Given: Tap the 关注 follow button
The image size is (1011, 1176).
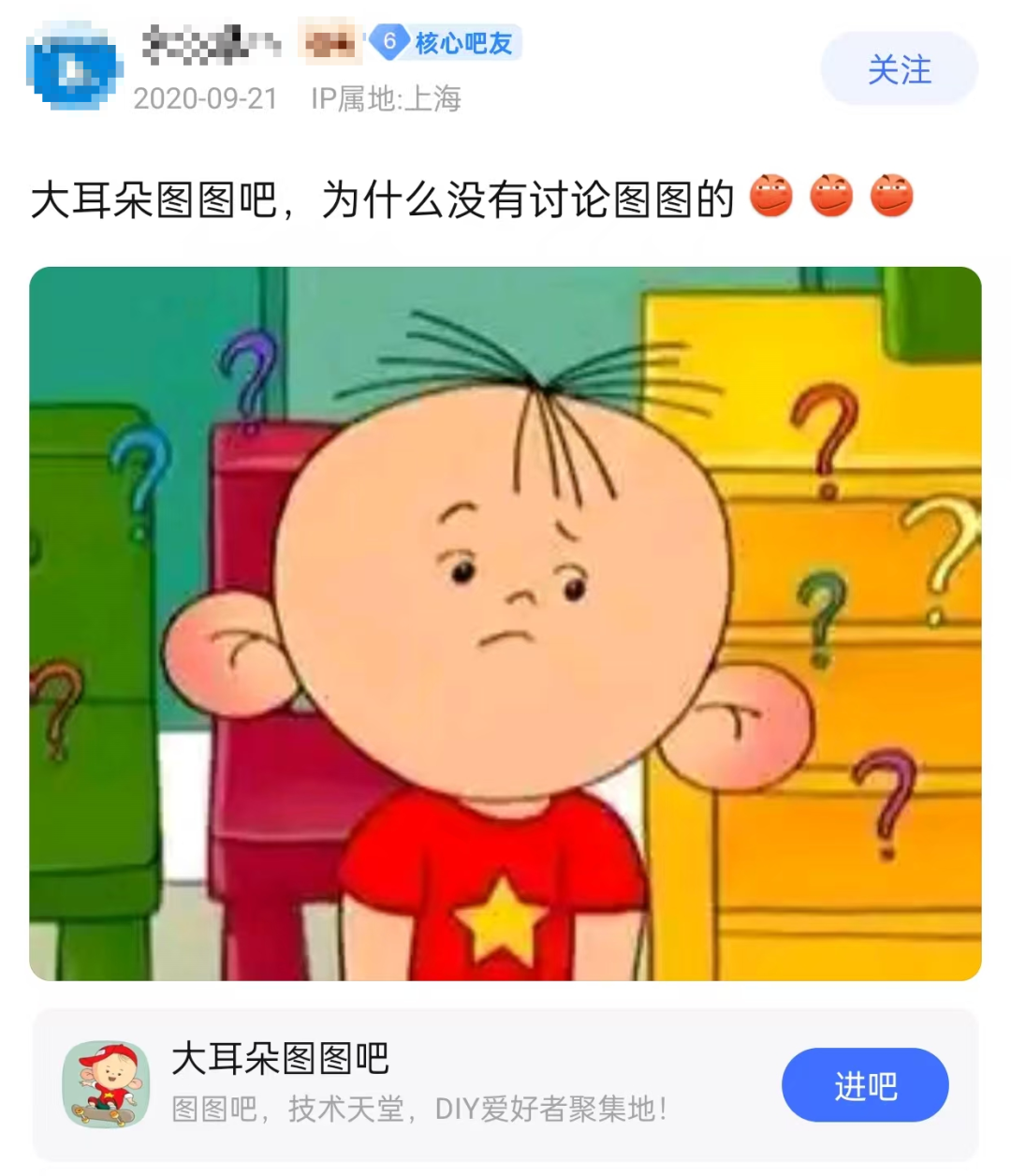Looking at the screenshot, I should coord(899,69).
